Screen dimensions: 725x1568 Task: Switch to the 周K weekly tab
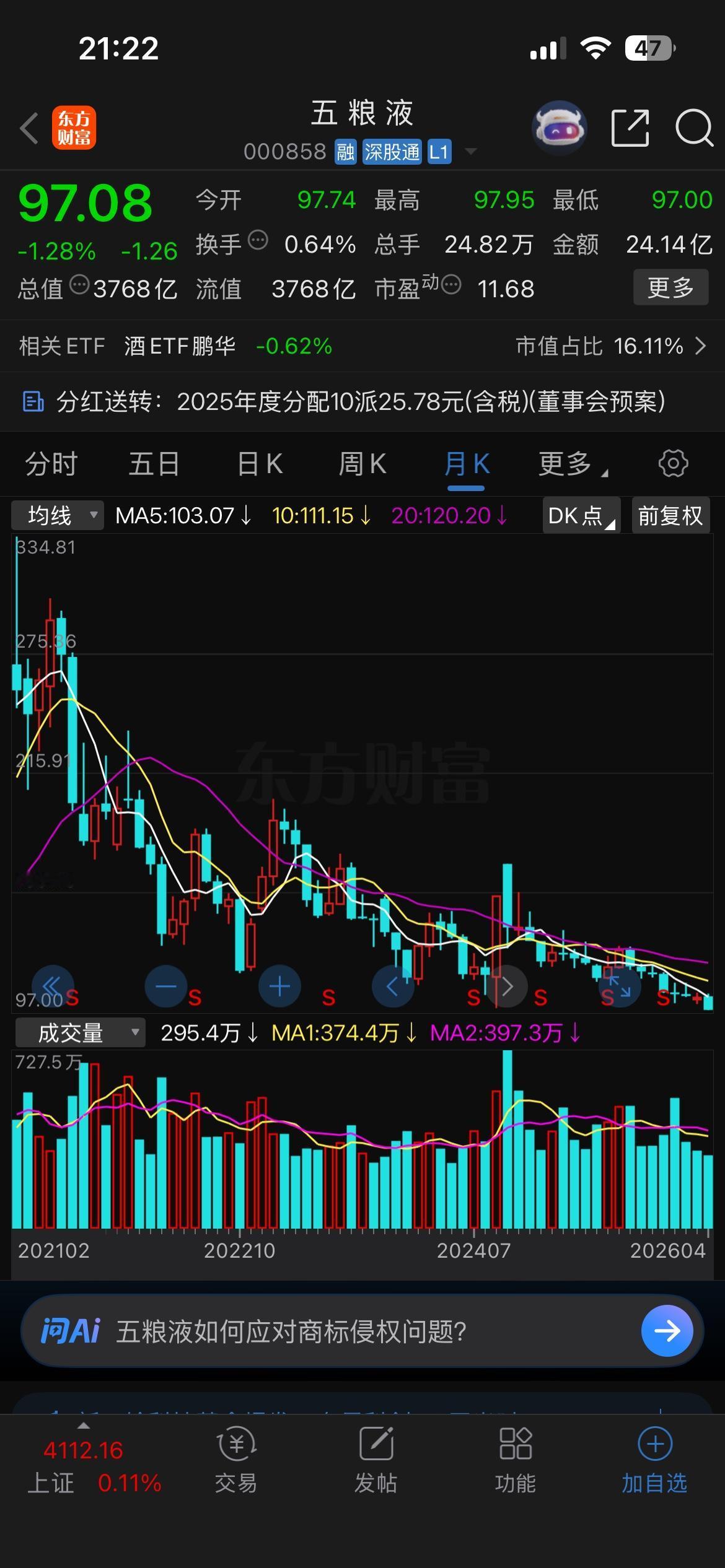[x=362, y=463]
